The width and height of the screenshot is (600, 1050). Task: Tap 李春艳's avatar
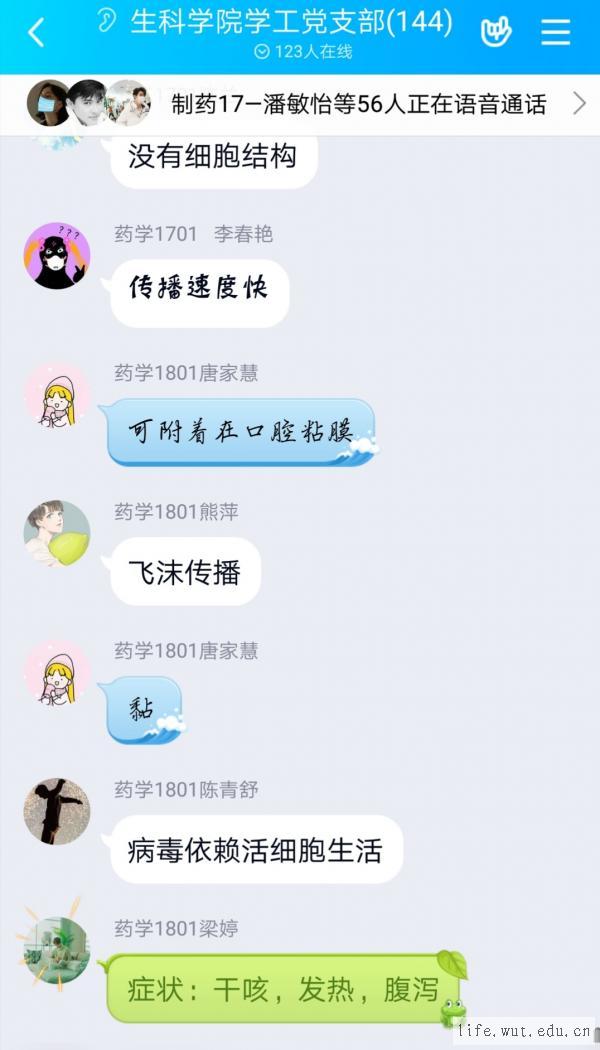[57, 256]
